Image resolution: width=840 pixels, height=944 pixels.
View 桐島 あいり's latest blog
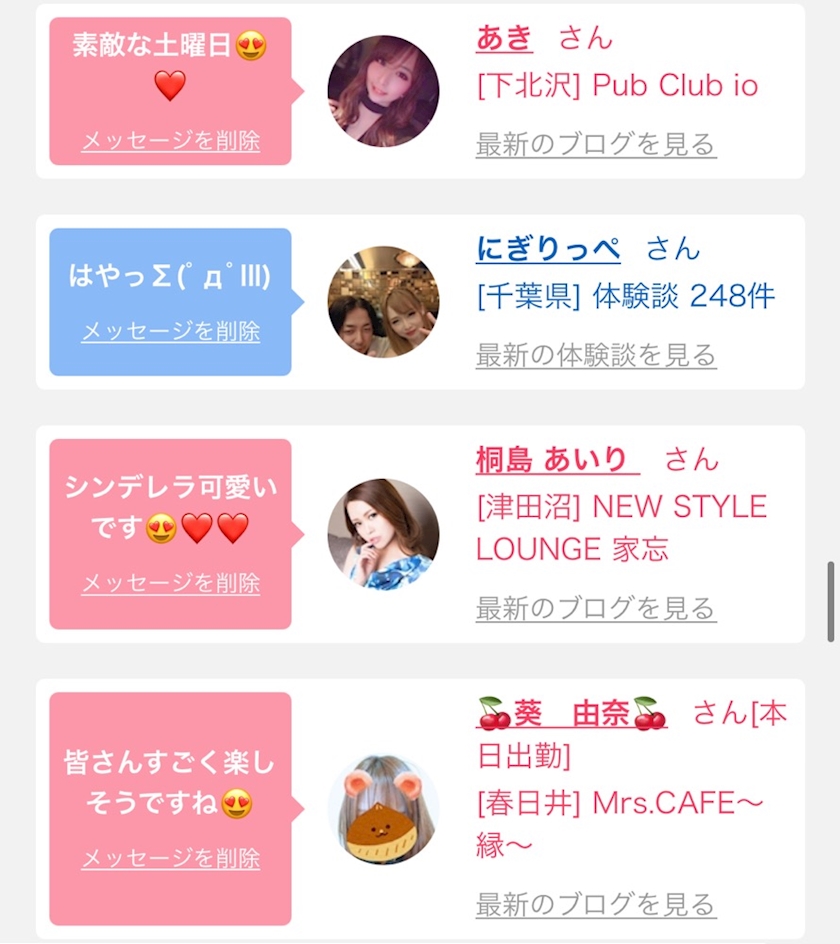tap(595, 608)
